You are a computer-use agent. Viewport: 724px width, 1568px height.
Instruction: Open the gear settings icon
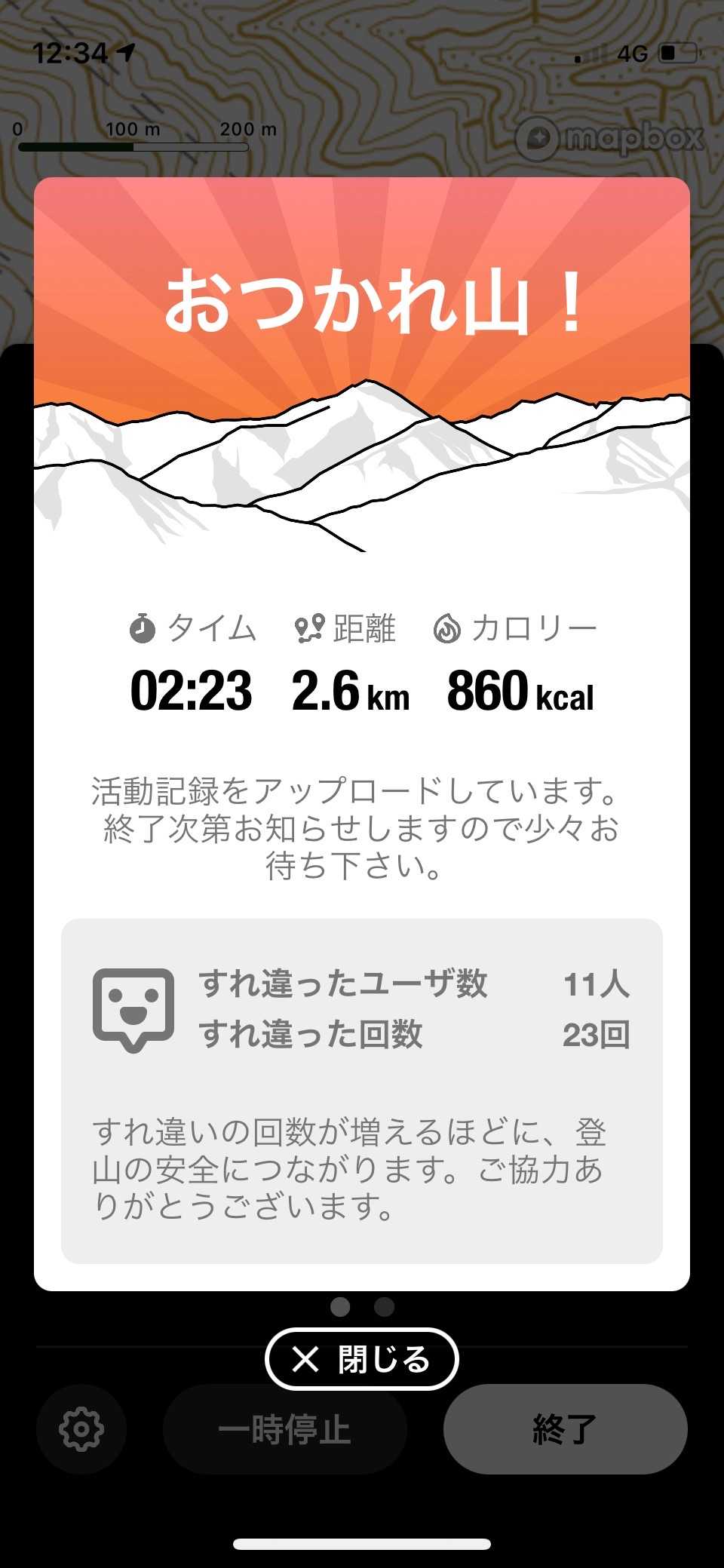point(81,1428)
